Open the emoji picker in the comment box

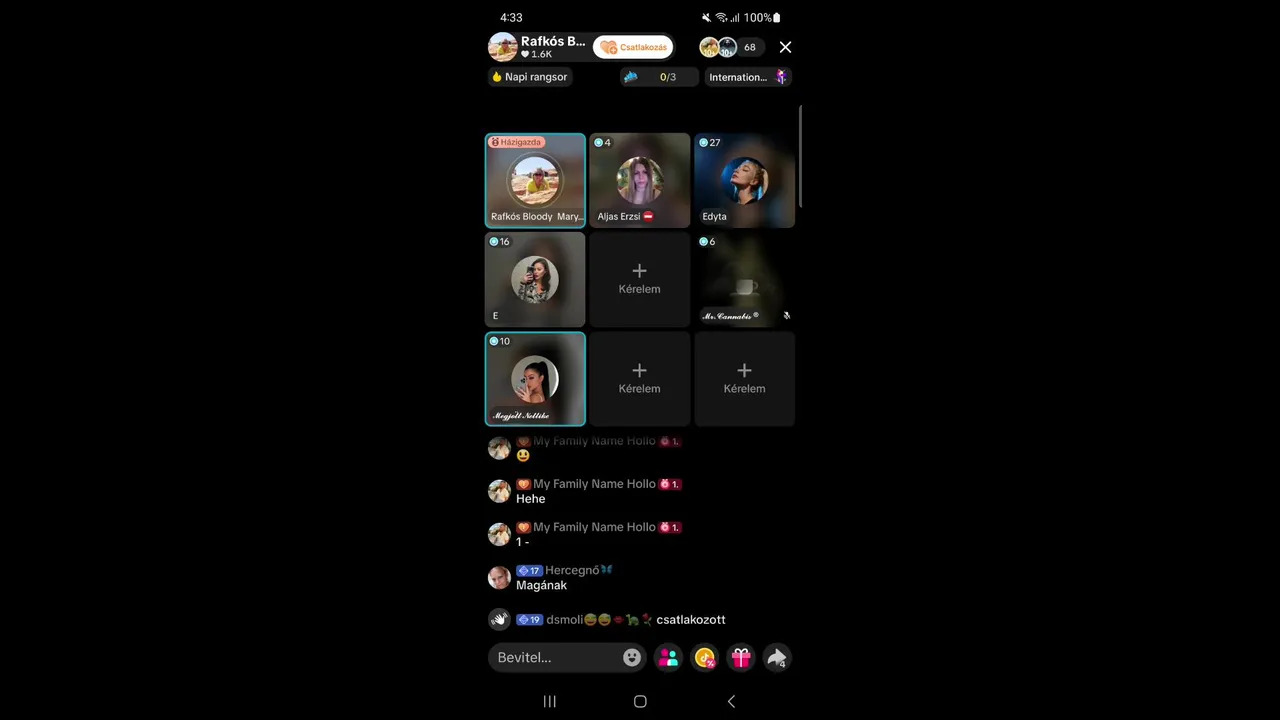tap(632, 657)
